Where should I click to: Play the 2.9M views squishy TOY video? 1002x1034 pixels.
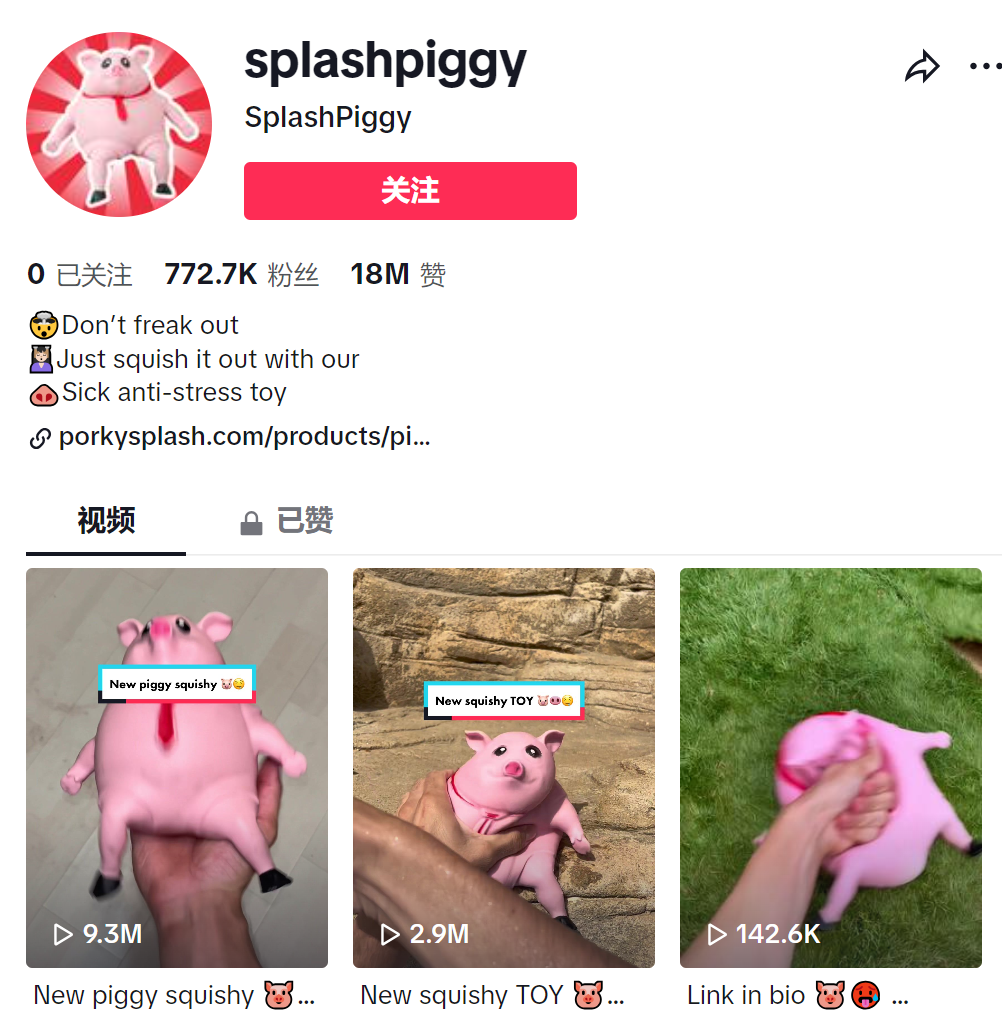[504, 767]
